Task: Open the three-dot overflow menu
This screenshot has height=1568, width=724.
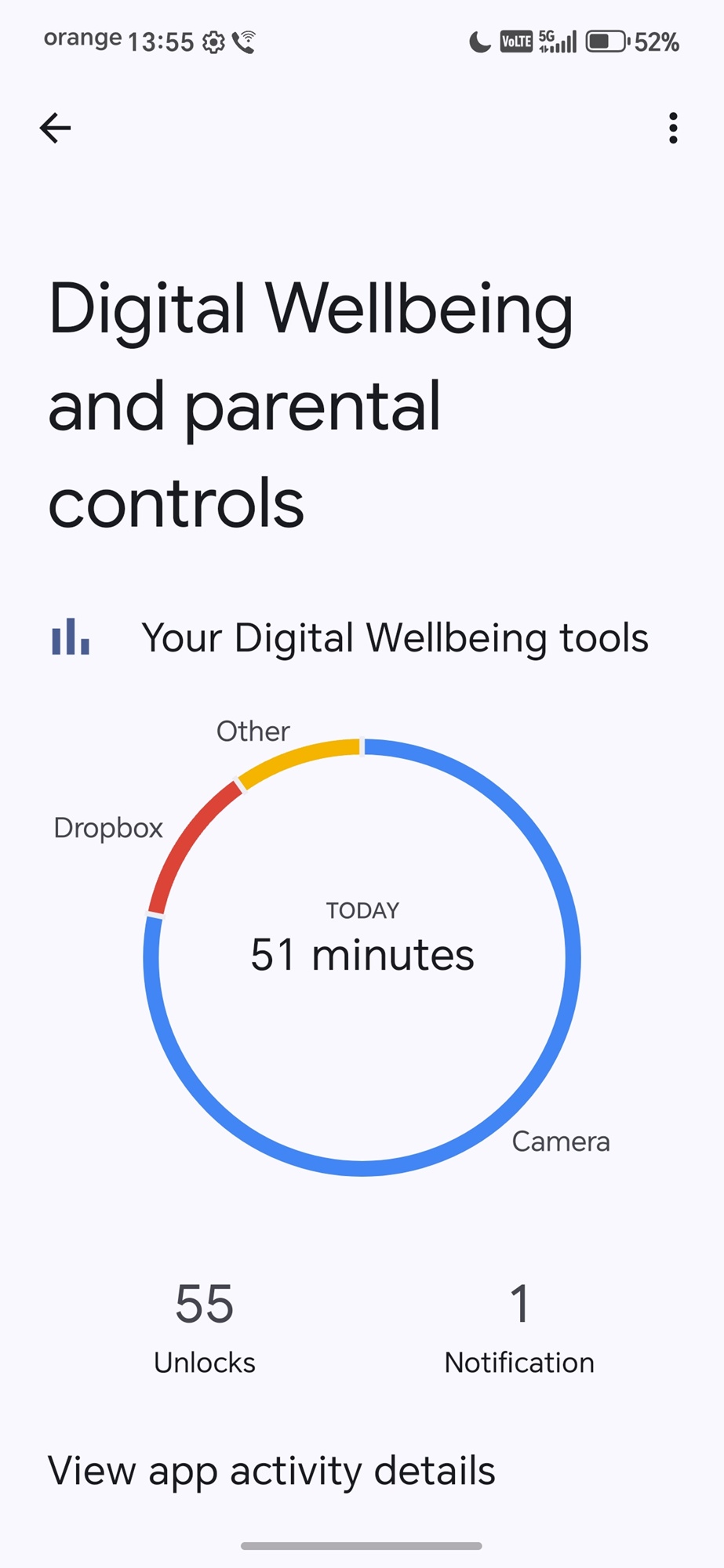Action: point(672,128)
